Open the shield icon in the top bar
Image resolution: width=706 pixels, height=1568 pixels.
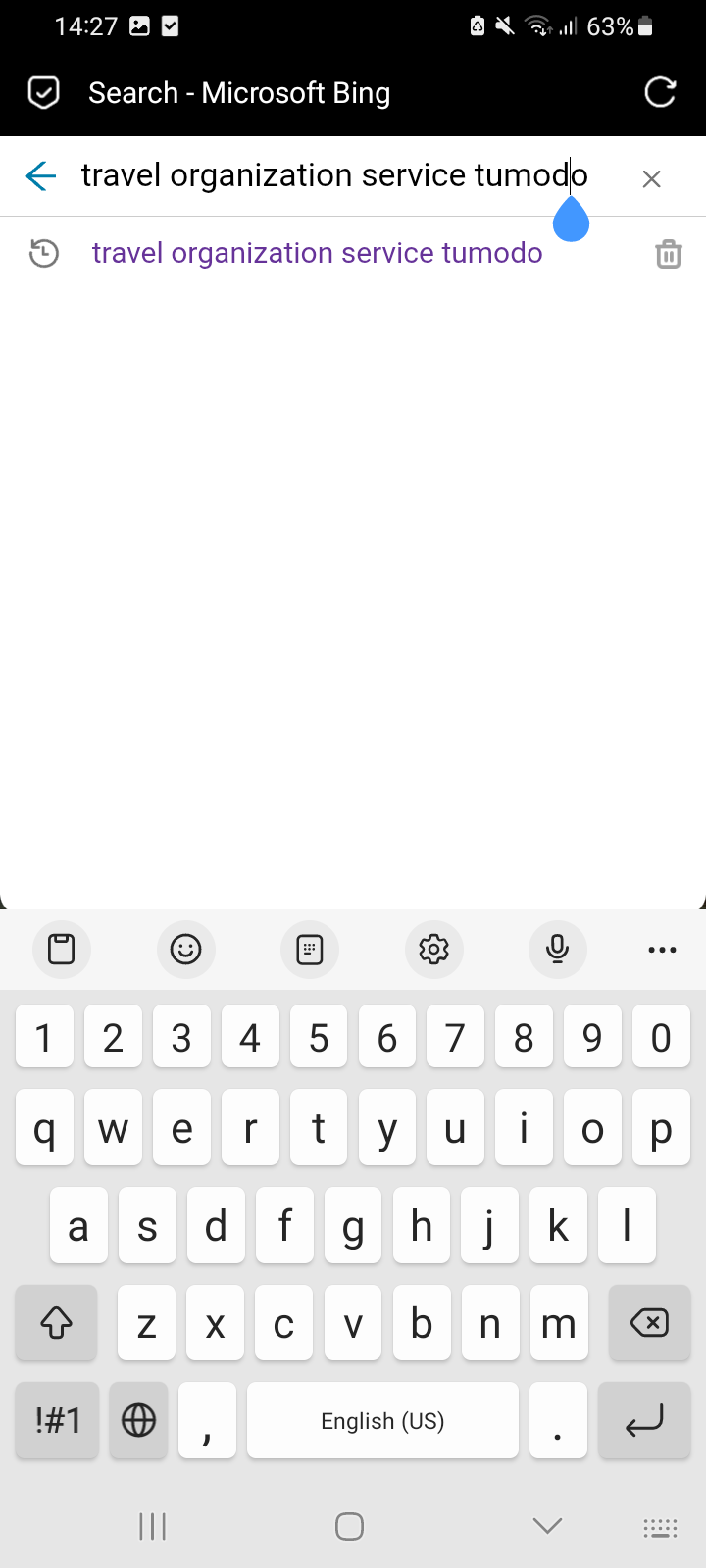pyautogui.click(x=43, y=93)
